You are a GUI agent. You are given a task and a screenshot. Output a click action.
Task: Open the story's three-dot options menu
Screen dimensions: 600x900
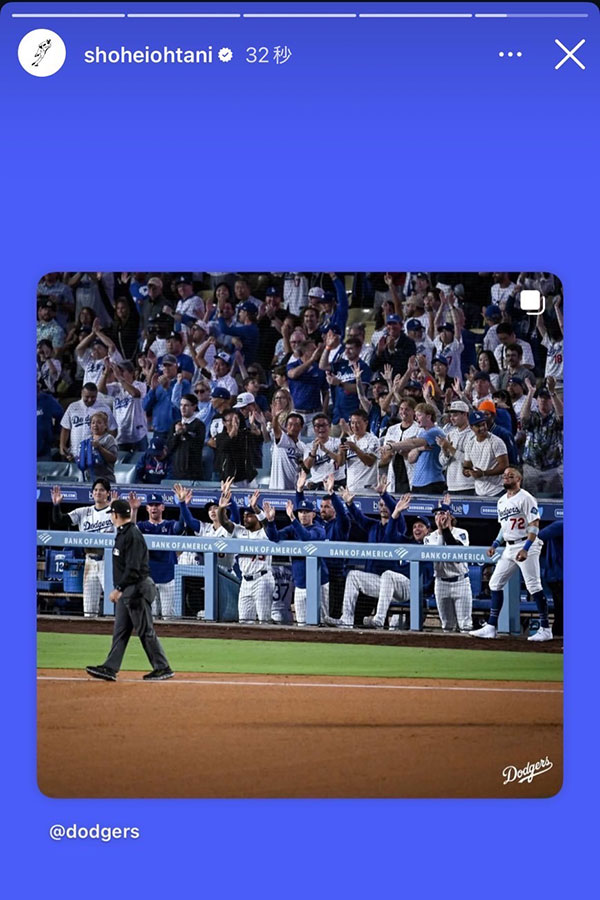[x=510, y=54]
